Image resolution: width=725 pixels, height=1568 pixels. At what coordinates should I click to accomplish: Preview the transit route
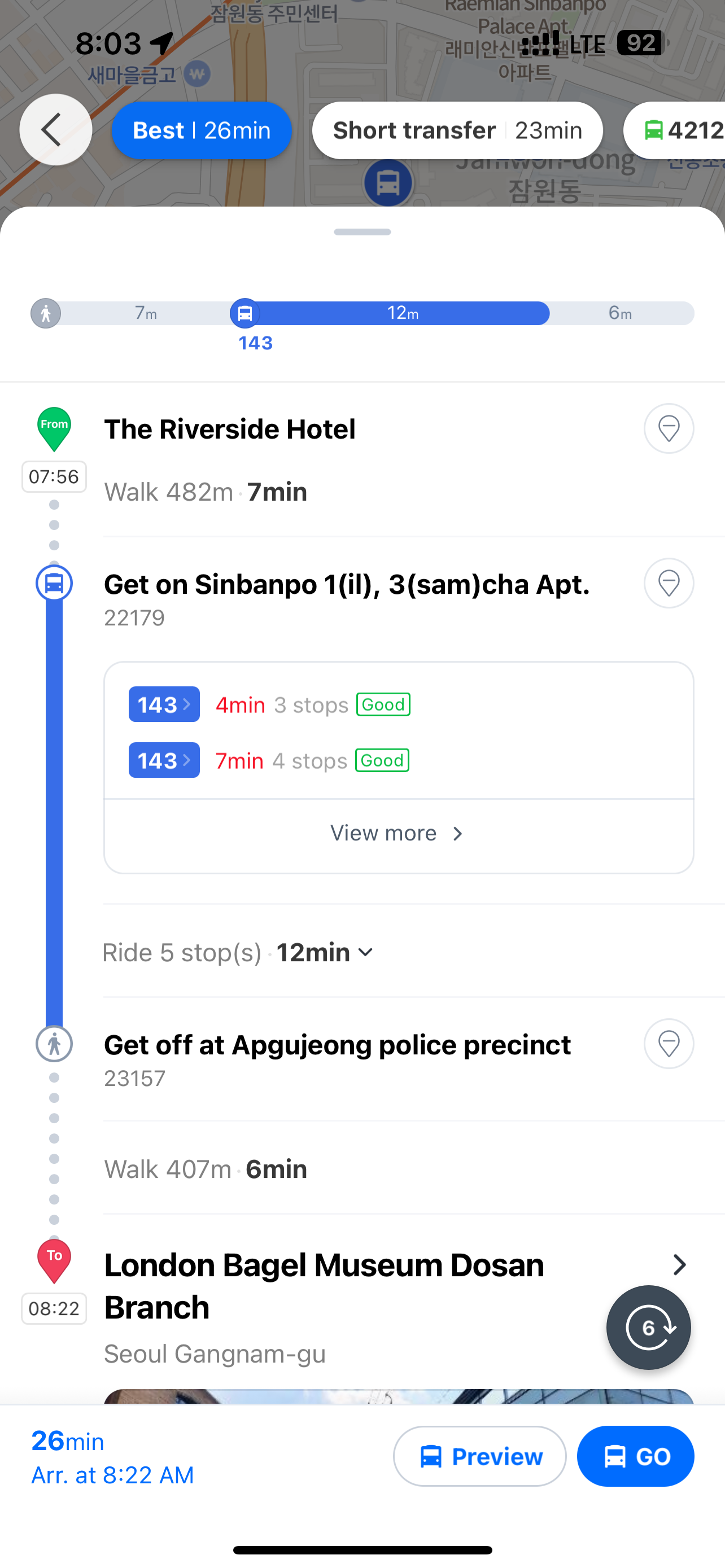click(x=480, y=1456)
